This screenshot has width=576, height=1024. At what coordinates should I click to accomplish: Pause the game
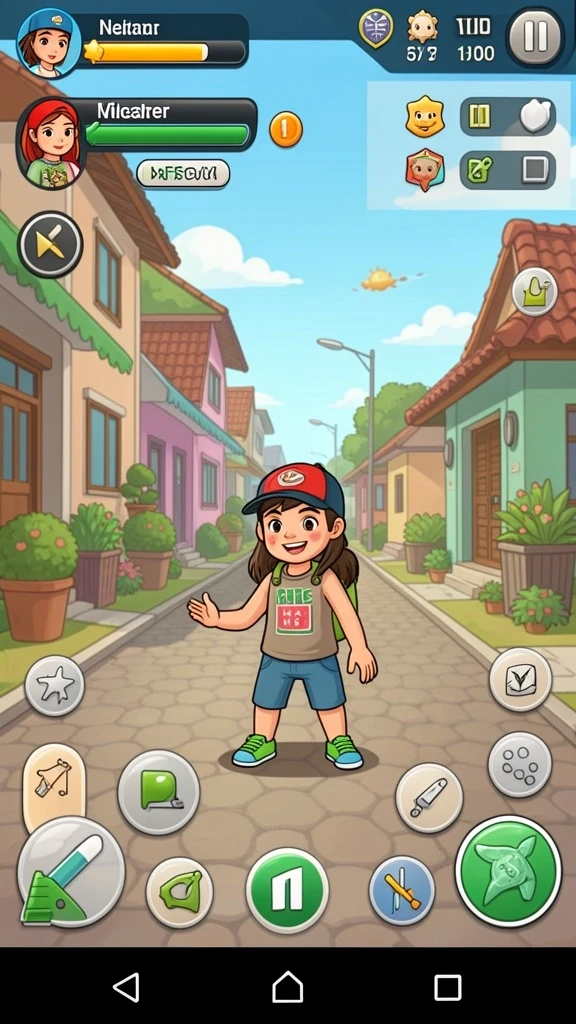pos(536,37)
